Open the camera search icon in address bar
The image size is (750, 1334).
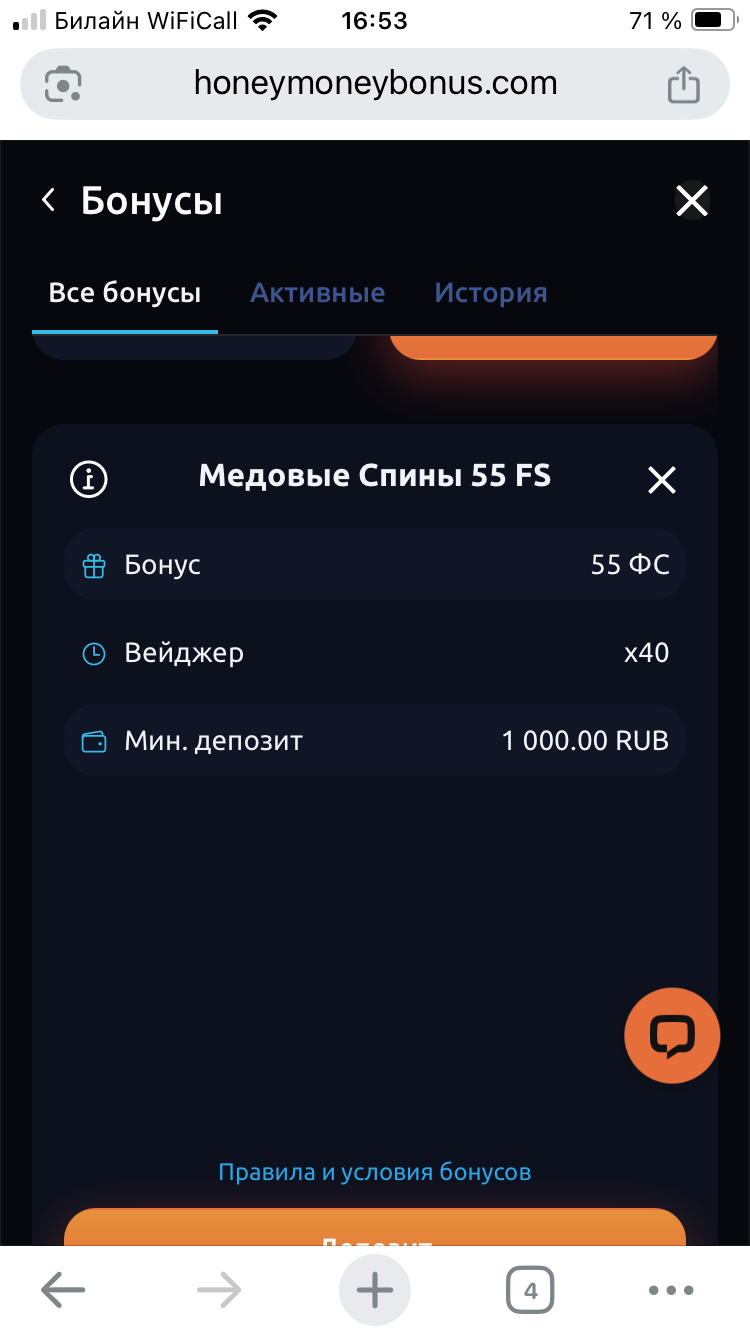click(63, 84)
